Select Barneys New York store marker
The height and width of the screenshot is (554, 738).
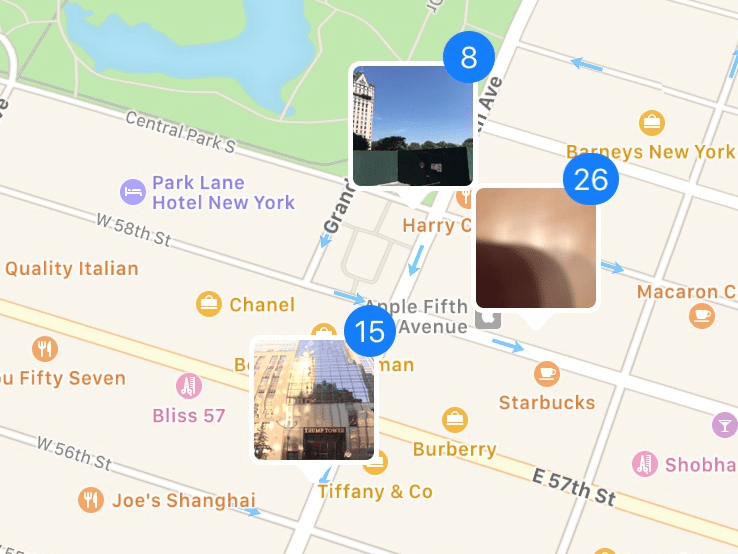tap(652, 123)
